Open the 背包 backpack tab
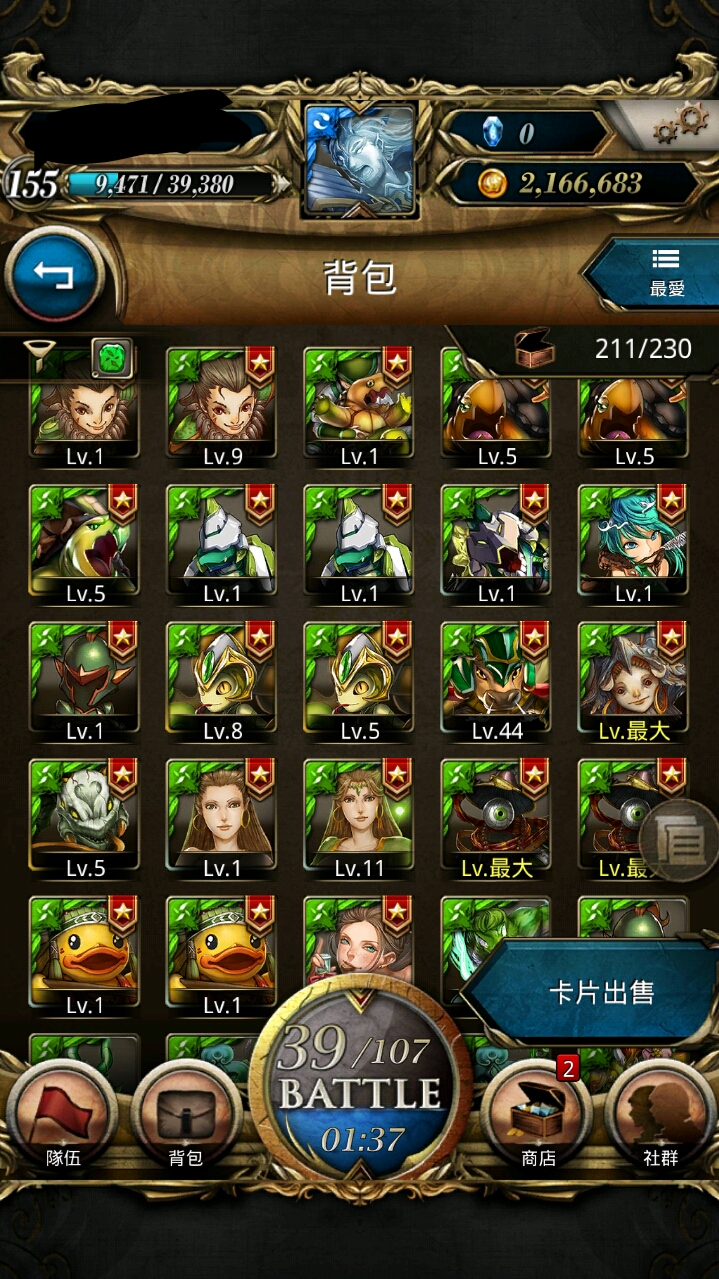The width and height of the screenshot is (719, 1279). tap(186, 1116)
